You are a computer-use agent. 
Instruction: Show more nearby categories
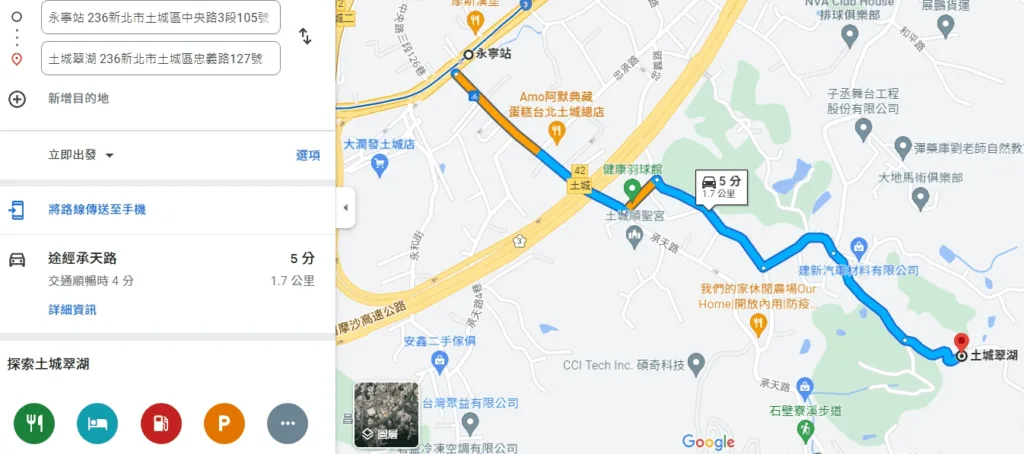(x=287, y=423)
